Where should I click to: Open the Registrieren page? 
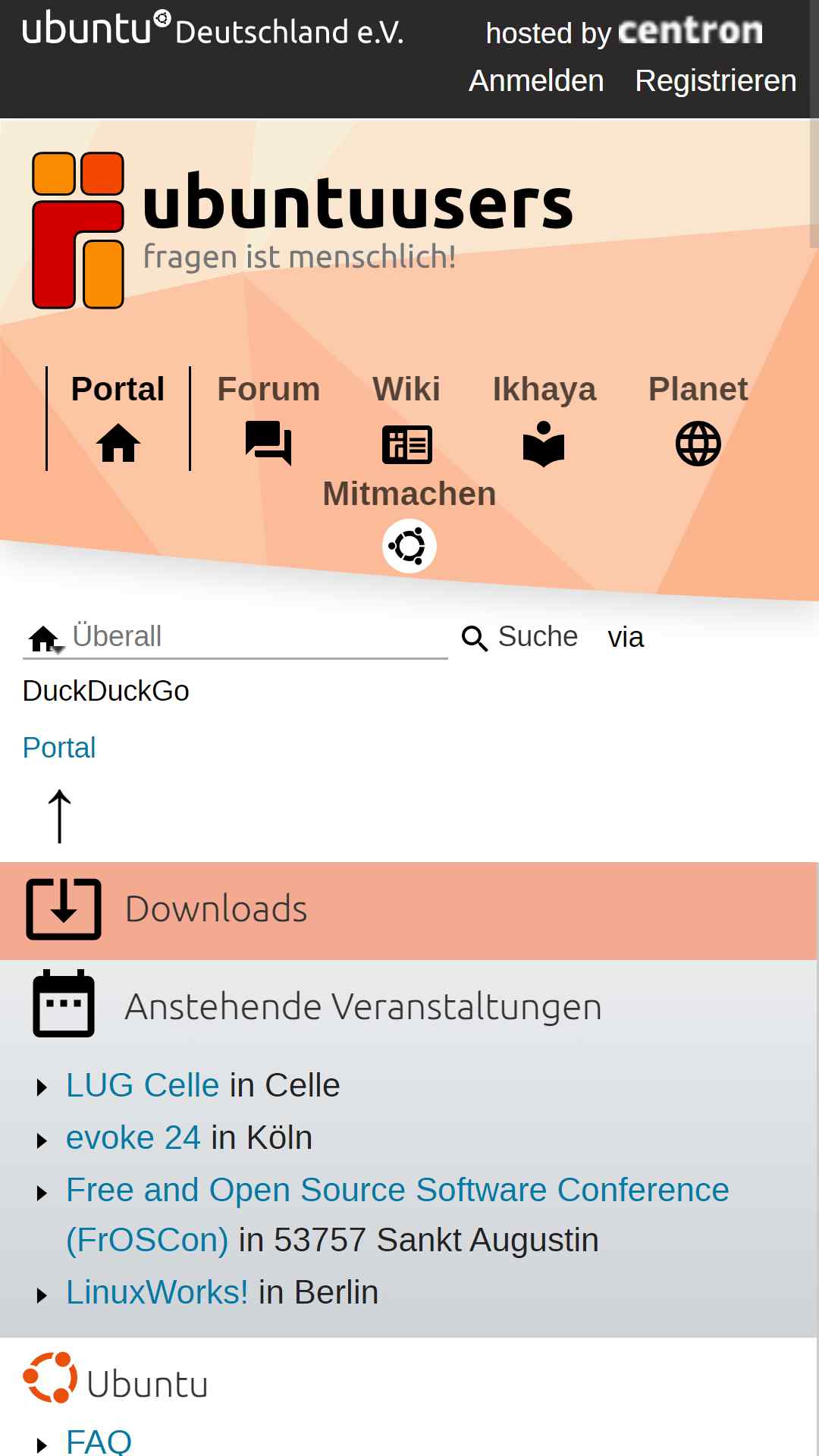pos(715,80)
